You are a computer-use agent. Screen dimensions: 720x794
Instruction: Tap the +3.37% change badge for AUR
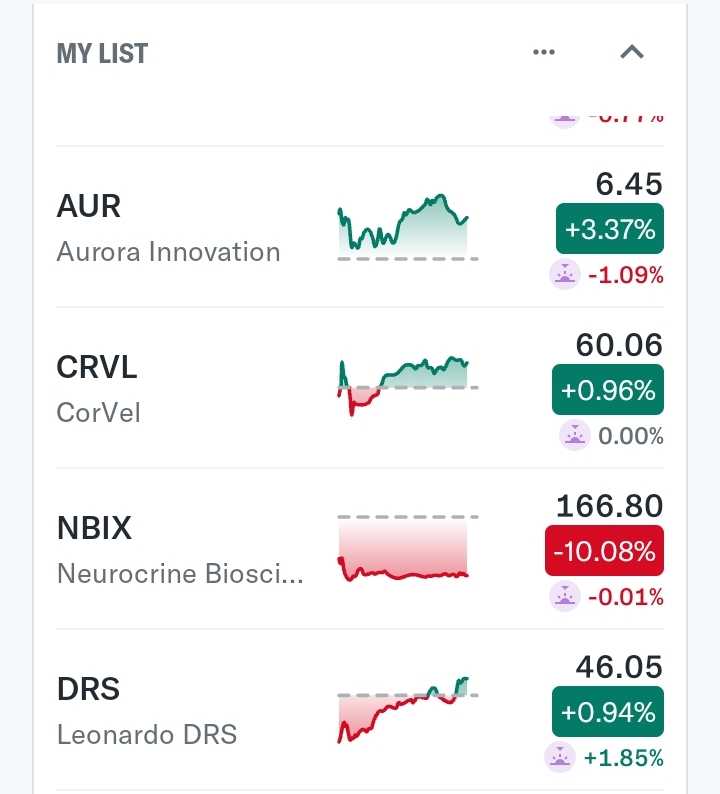[x=610, y=229]
